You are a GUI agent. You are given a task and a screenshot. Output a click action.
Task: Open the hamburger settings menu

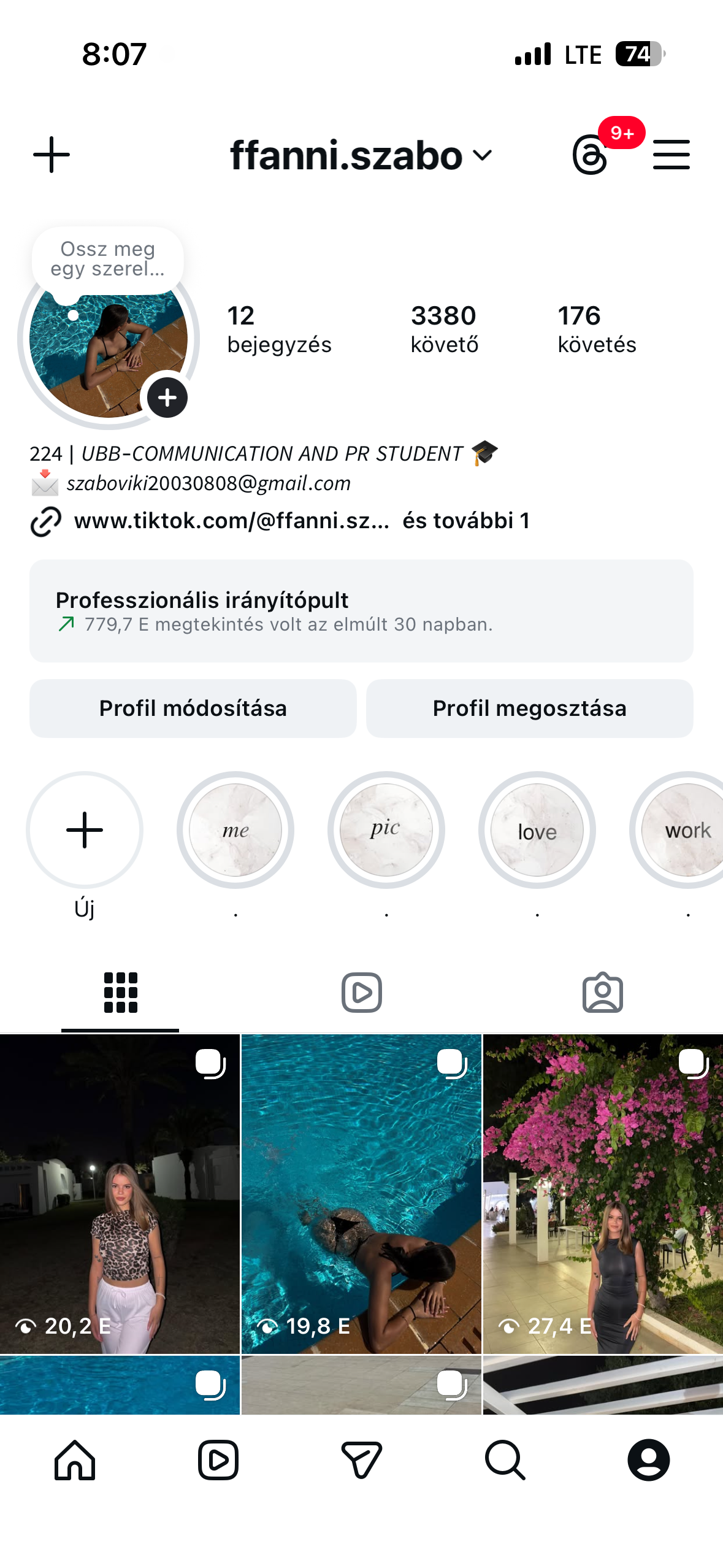coord(671,155)
